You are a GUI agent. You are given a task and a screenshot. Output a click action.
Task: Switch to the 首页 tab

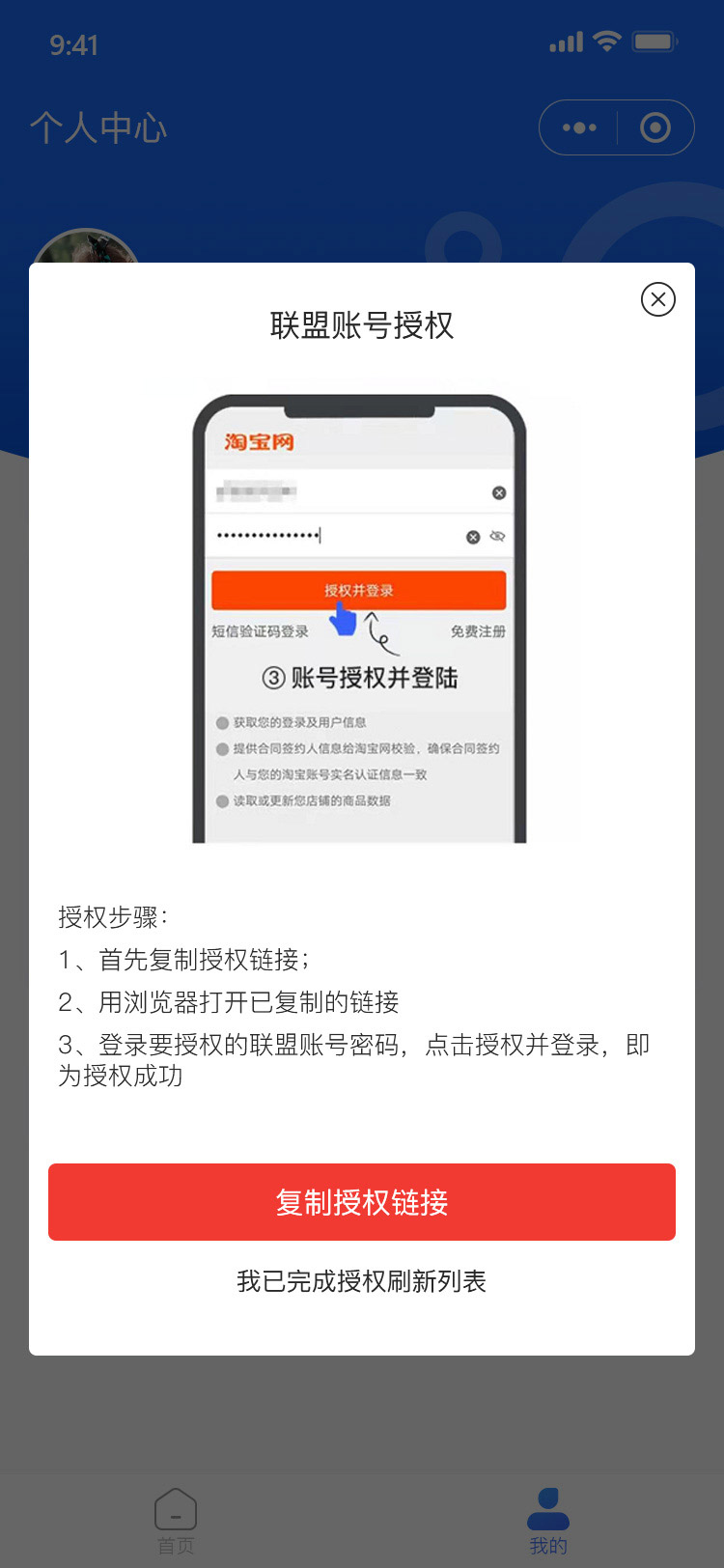tap(176, 1520)
